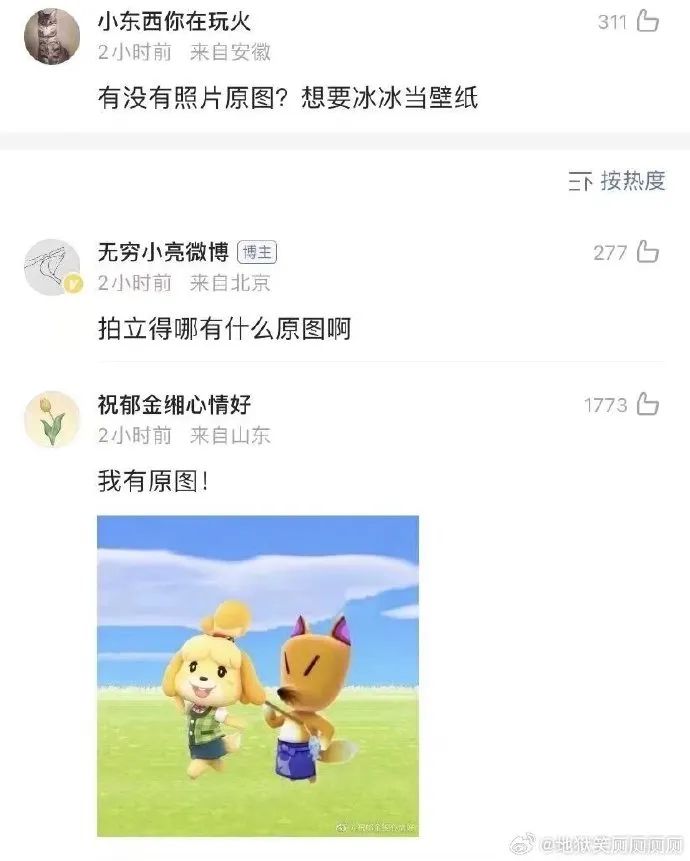Open 祝郁金绀心情好's tulip avatar
Viewport: 690px width, 861px height.
pos(51,419)
